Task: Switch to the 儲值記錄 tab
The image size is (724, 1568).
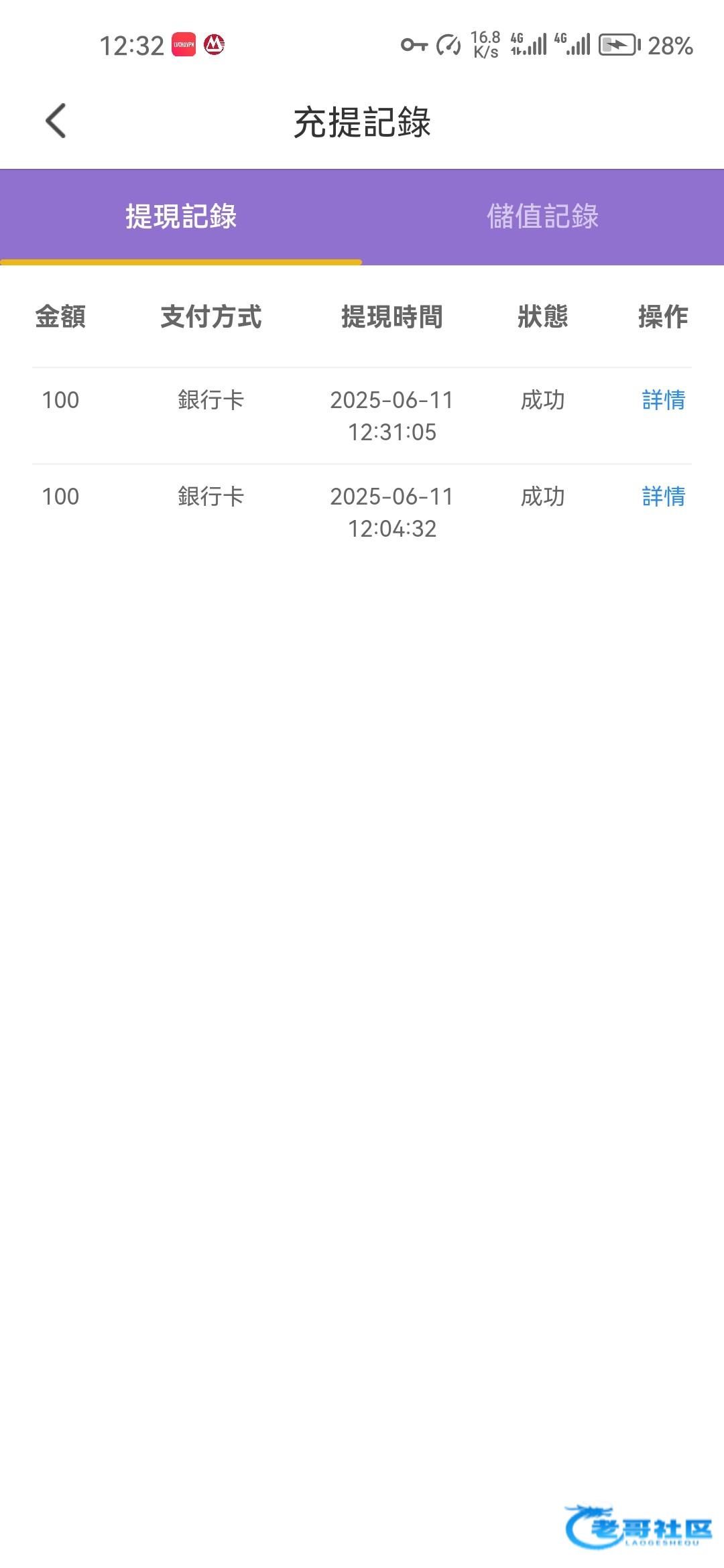Action: click(x=543, y=216)
